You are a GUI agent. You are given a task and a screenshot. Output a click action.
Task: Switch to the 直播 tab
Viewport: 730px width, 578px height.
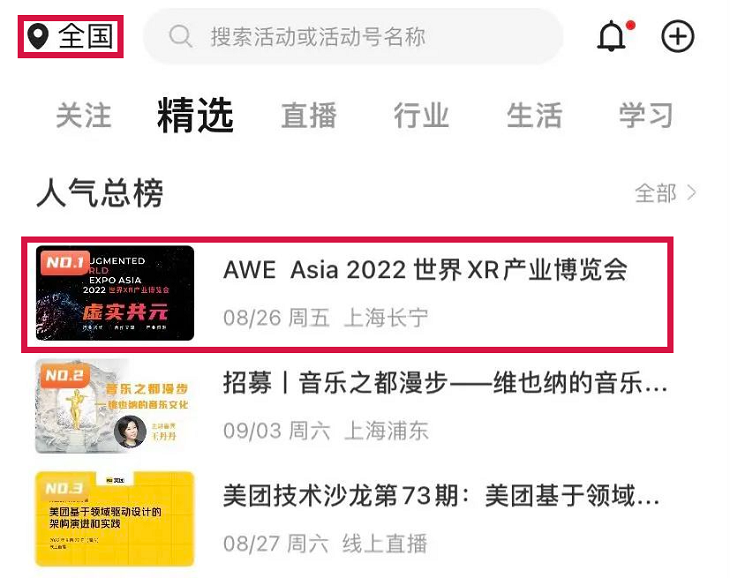click(309, 115)
